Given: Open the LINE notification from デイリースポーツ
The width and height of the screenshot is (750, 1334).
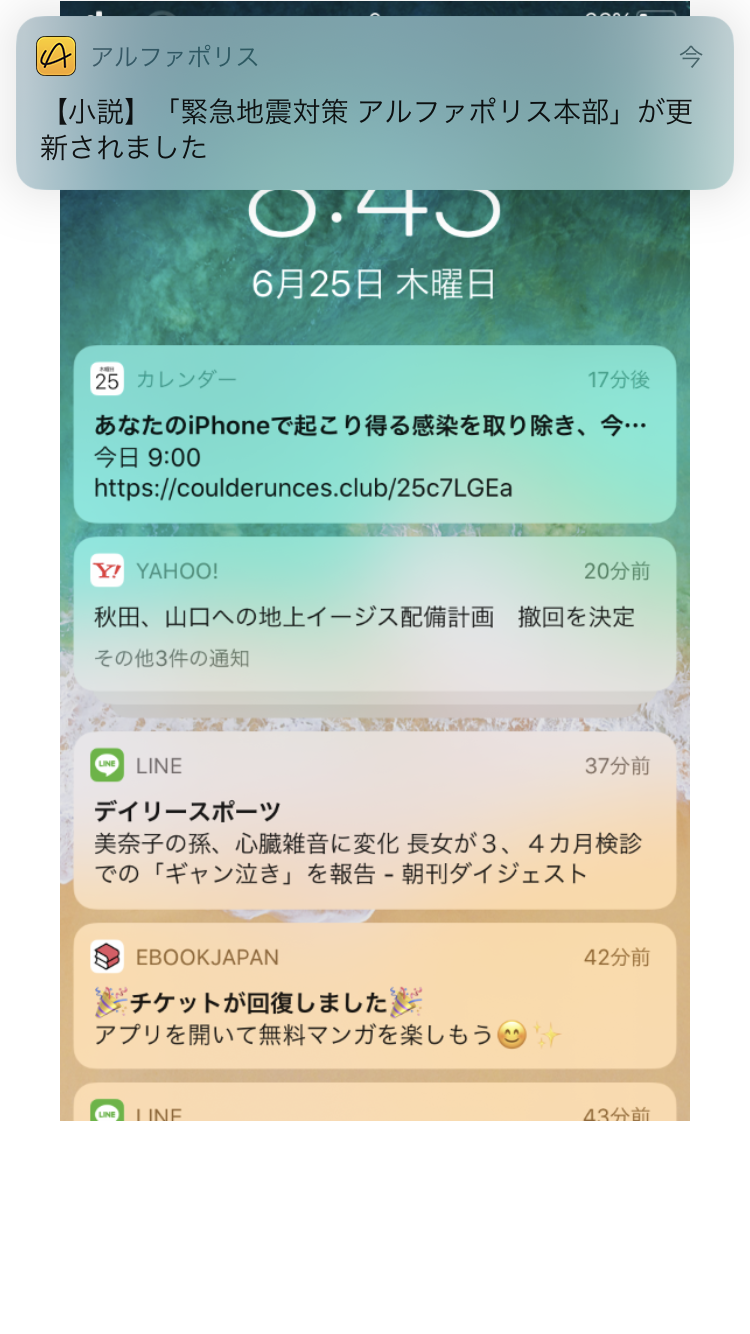Looking at the screenshot, I should click(x=374, y=820).
